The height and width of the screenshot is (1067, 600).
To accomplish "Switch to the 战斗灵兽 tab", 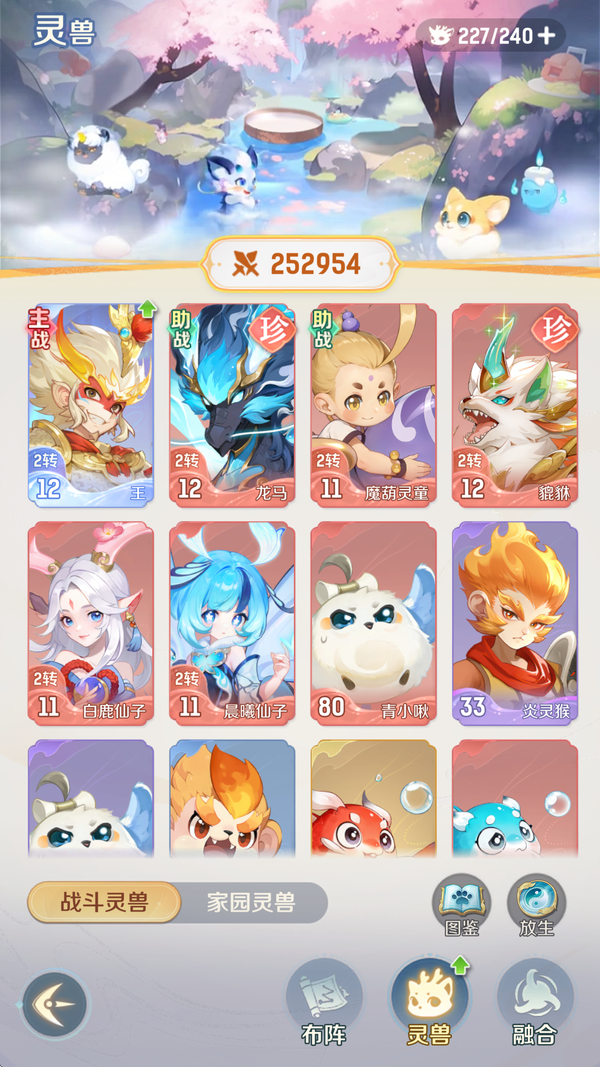I will pyautogui.click(x=104, y=903).
